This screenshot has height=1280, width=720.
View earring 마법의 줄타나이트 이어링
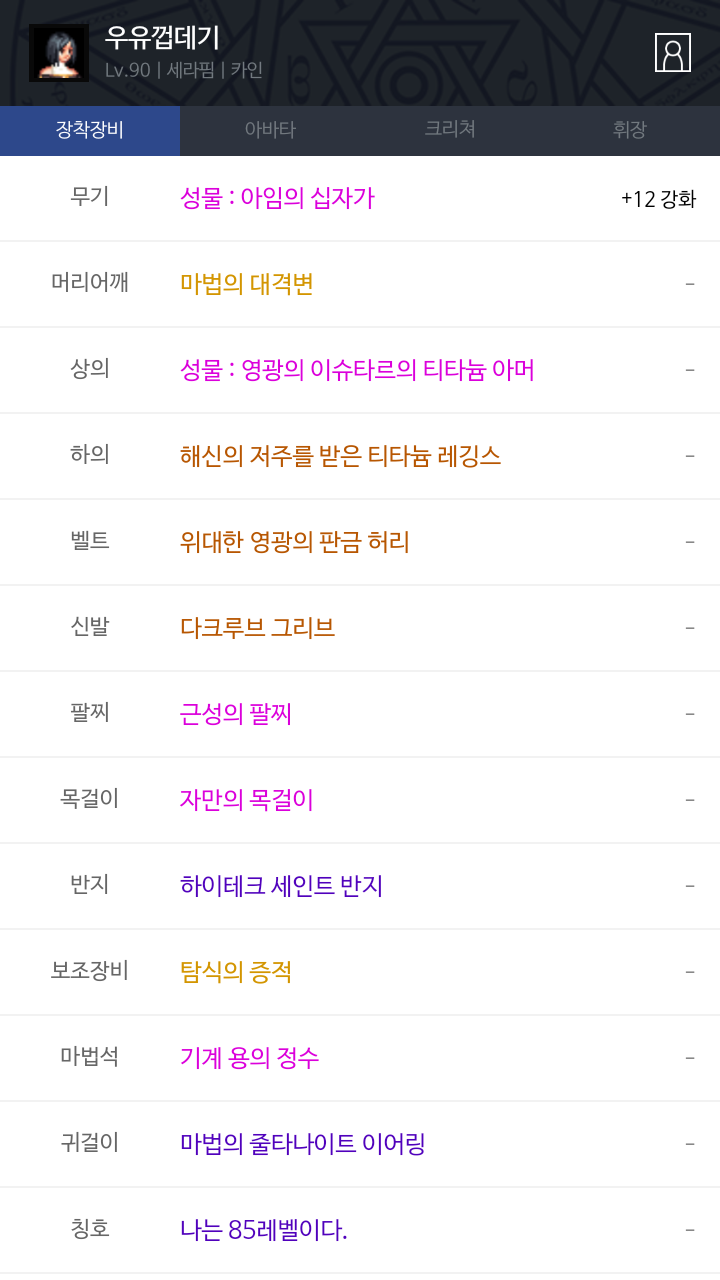tap(303, 1144)
